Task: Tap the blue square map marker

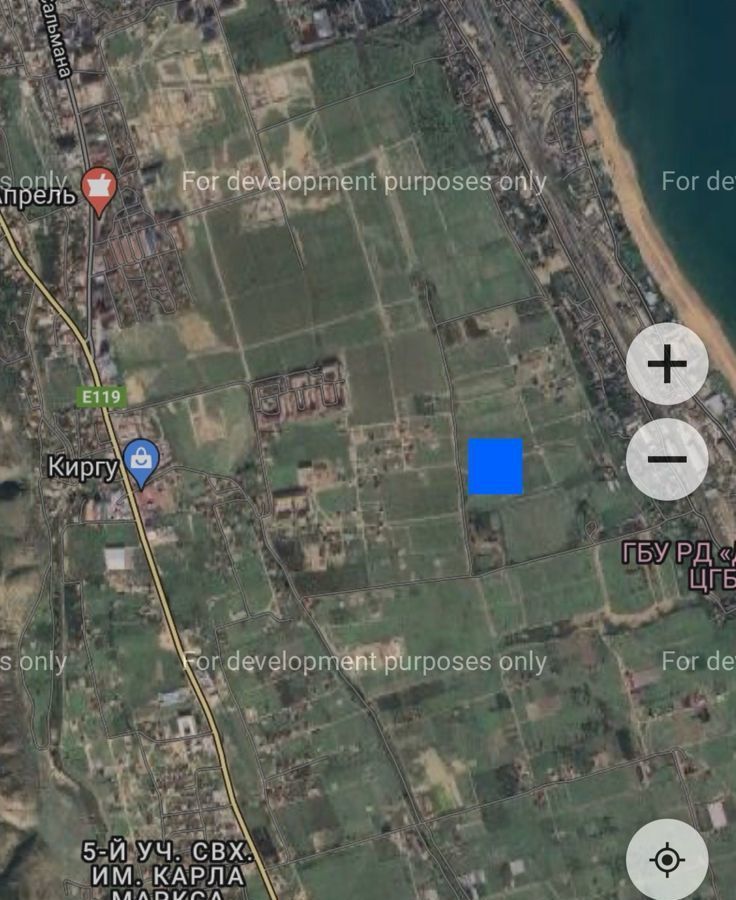Action: 495,466
